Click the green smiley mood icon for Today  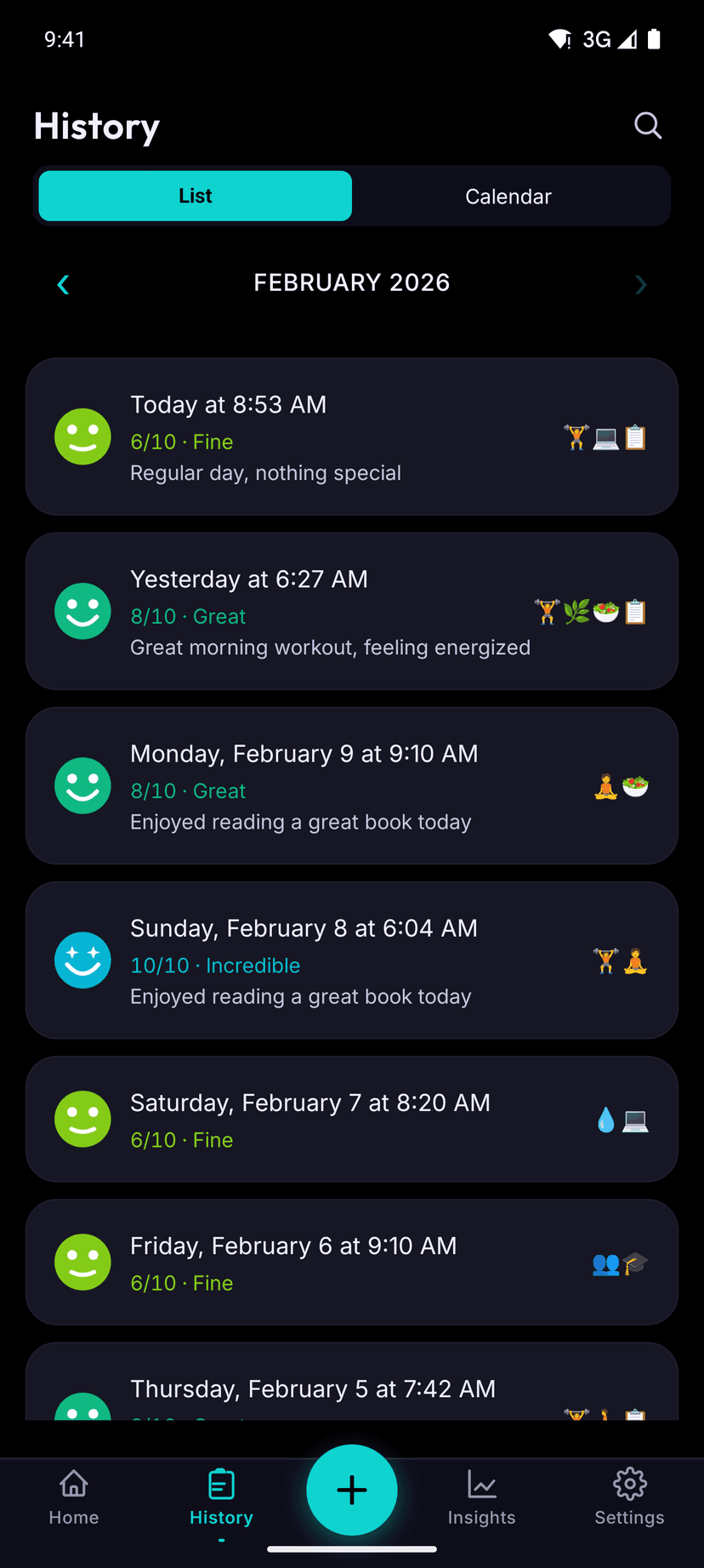pos(82,436)
